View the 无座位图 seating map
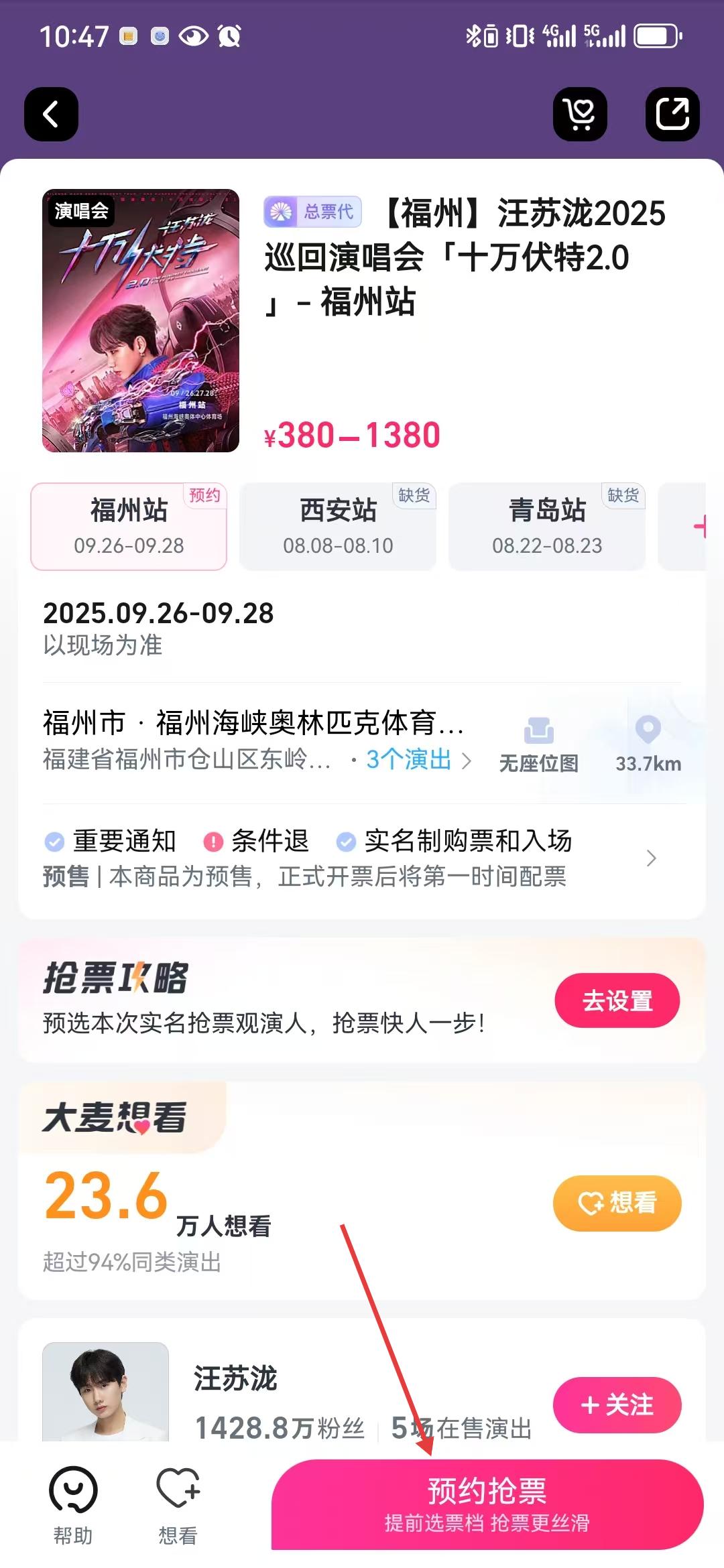Screen dimensions: 724x1568 (538, 745)
